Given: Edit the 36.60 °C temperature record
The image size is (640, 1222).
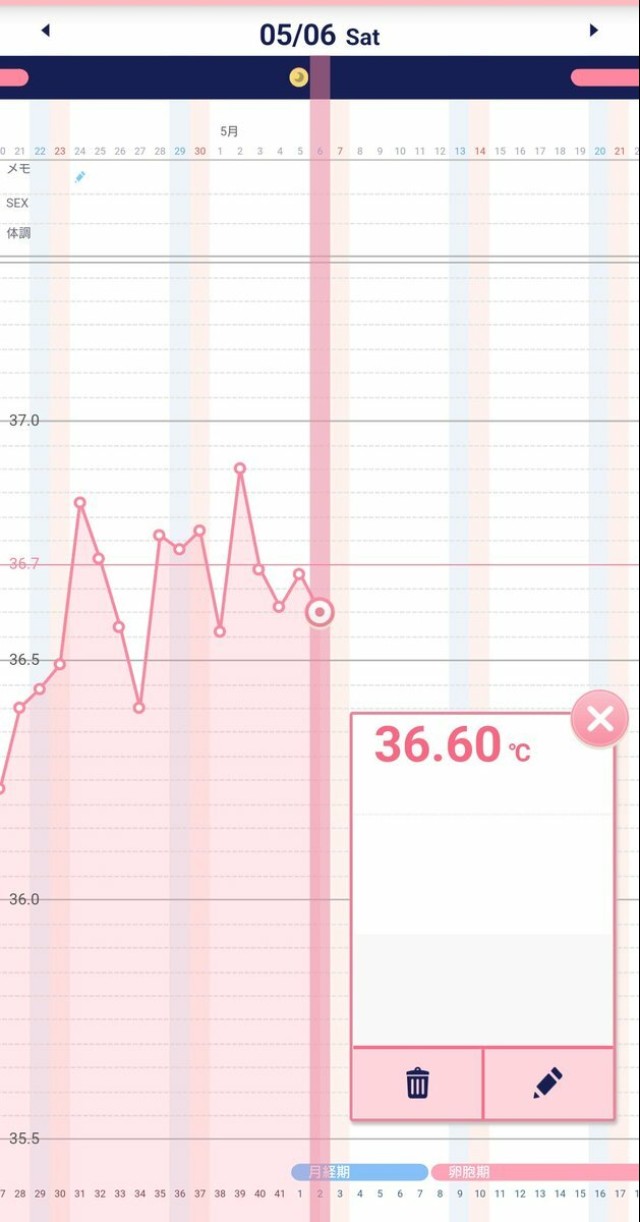Looking at the screenshot, I should tap(548, 1083).
